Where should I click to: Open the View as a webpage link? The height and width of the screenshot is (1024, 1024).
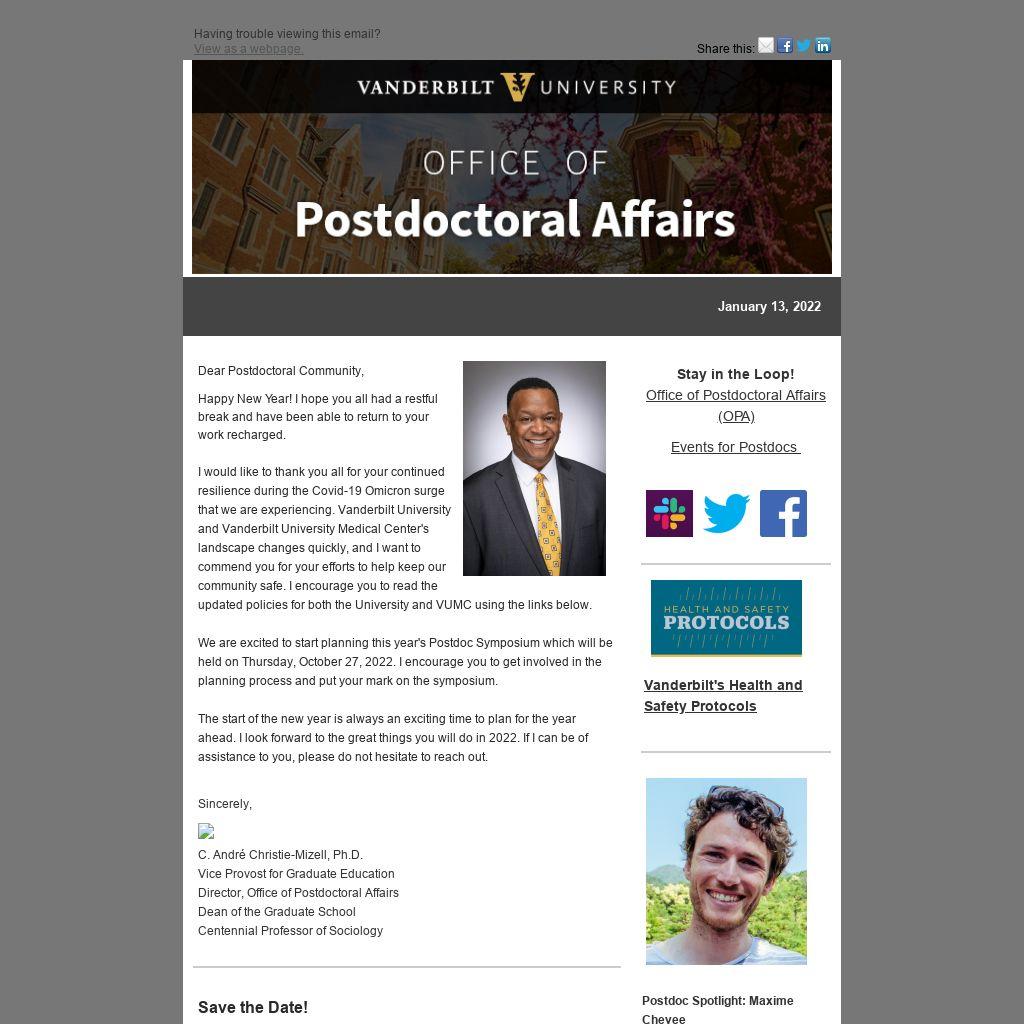click(248, 49)
